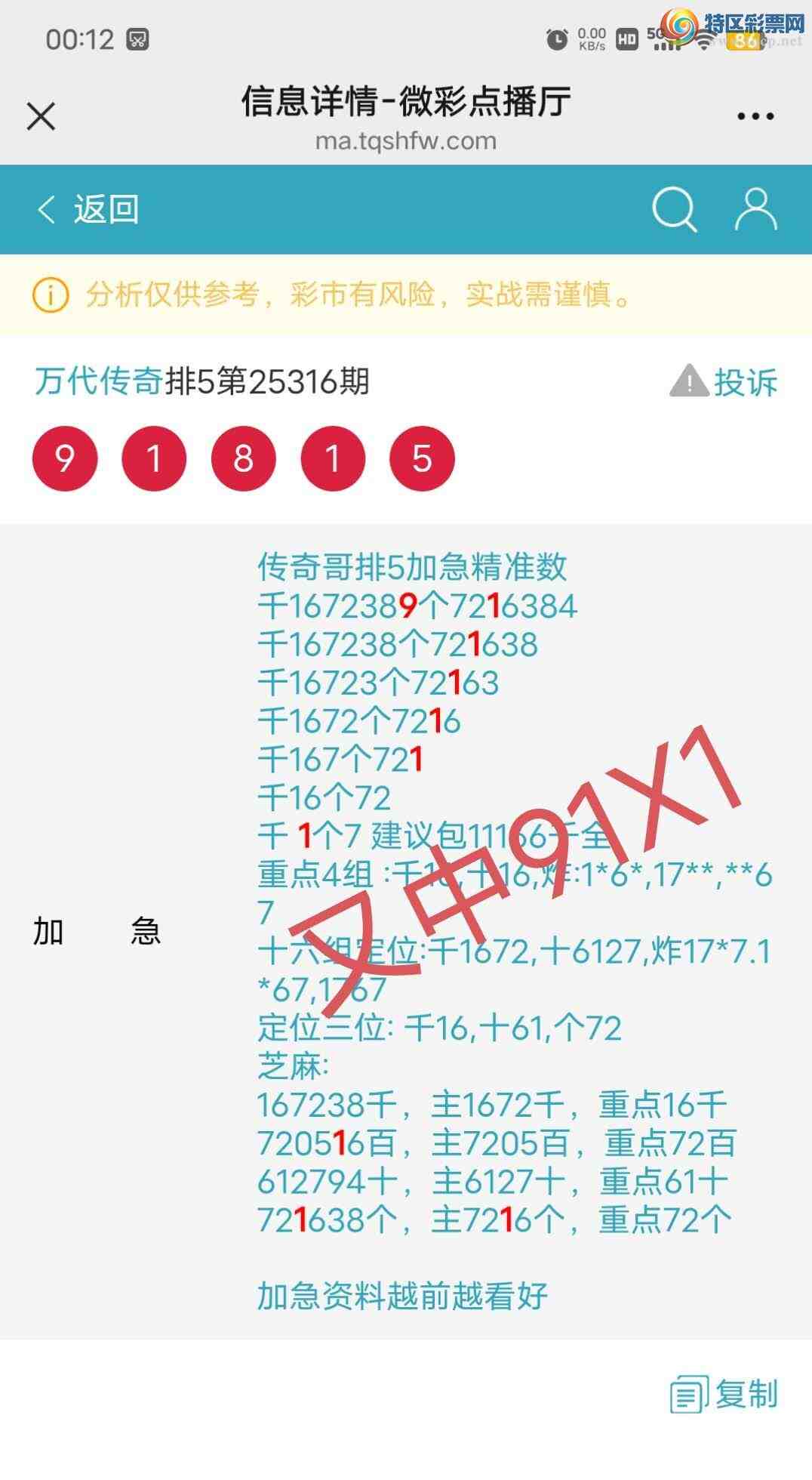
Task: Close the web page with X
Action: pyautogui.click(x=41, y=117)
